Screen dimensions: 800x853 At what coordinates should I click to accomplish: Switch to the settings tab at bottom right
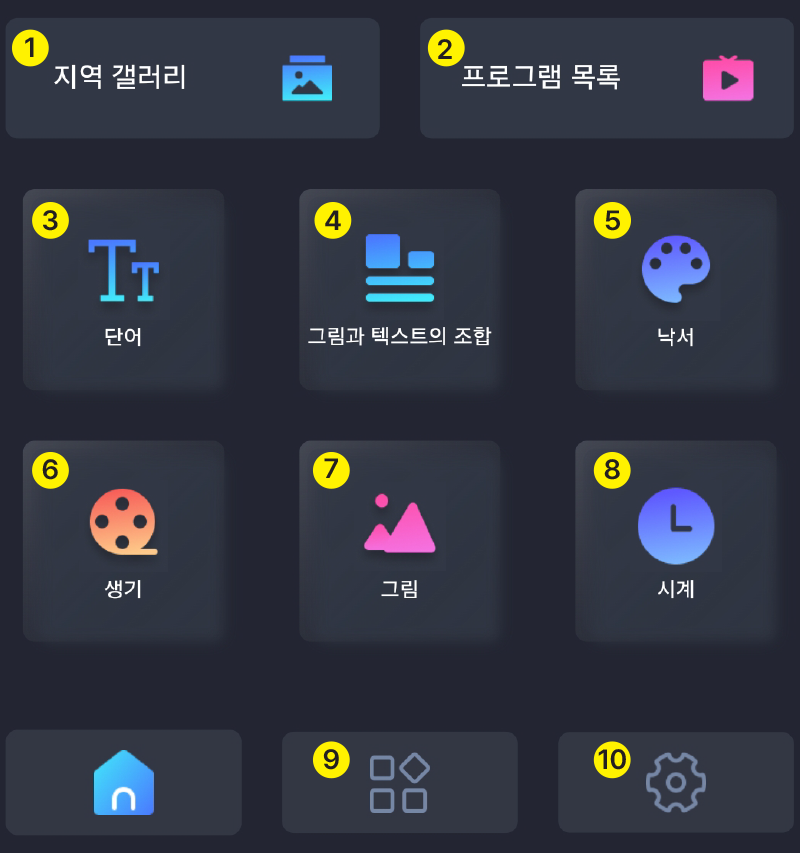click(675, 783)
